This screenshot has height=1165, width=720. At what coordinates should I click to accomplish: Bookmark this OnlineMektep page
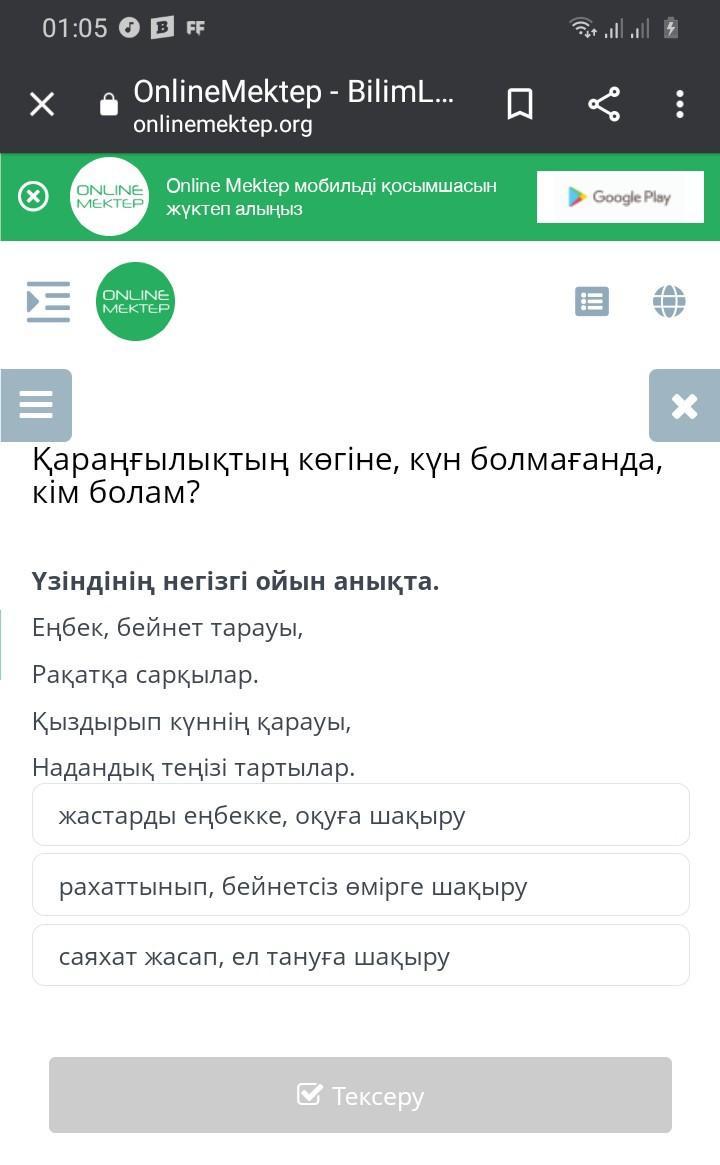[519, 104]
